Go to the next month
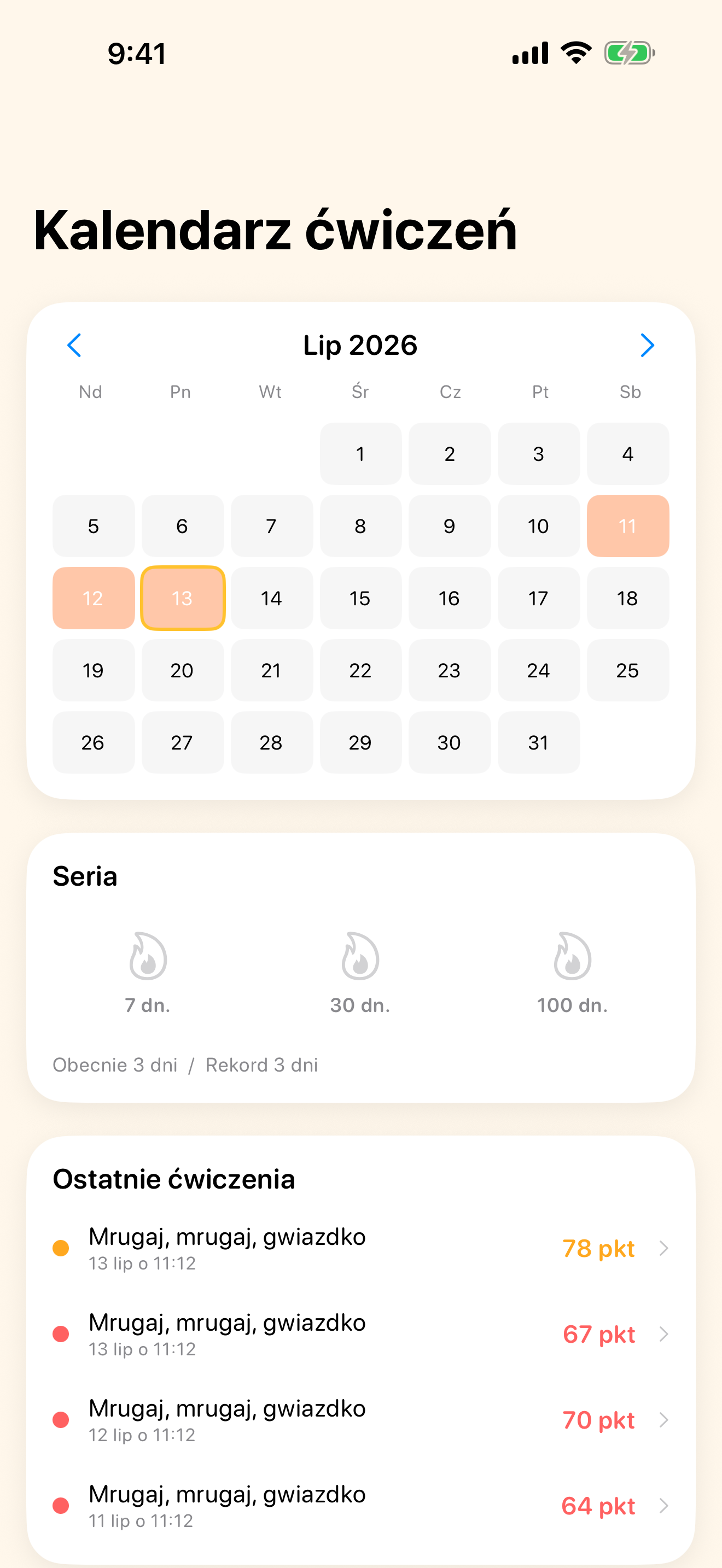The width and height of the screenshot is (722, 1568). 647,345
